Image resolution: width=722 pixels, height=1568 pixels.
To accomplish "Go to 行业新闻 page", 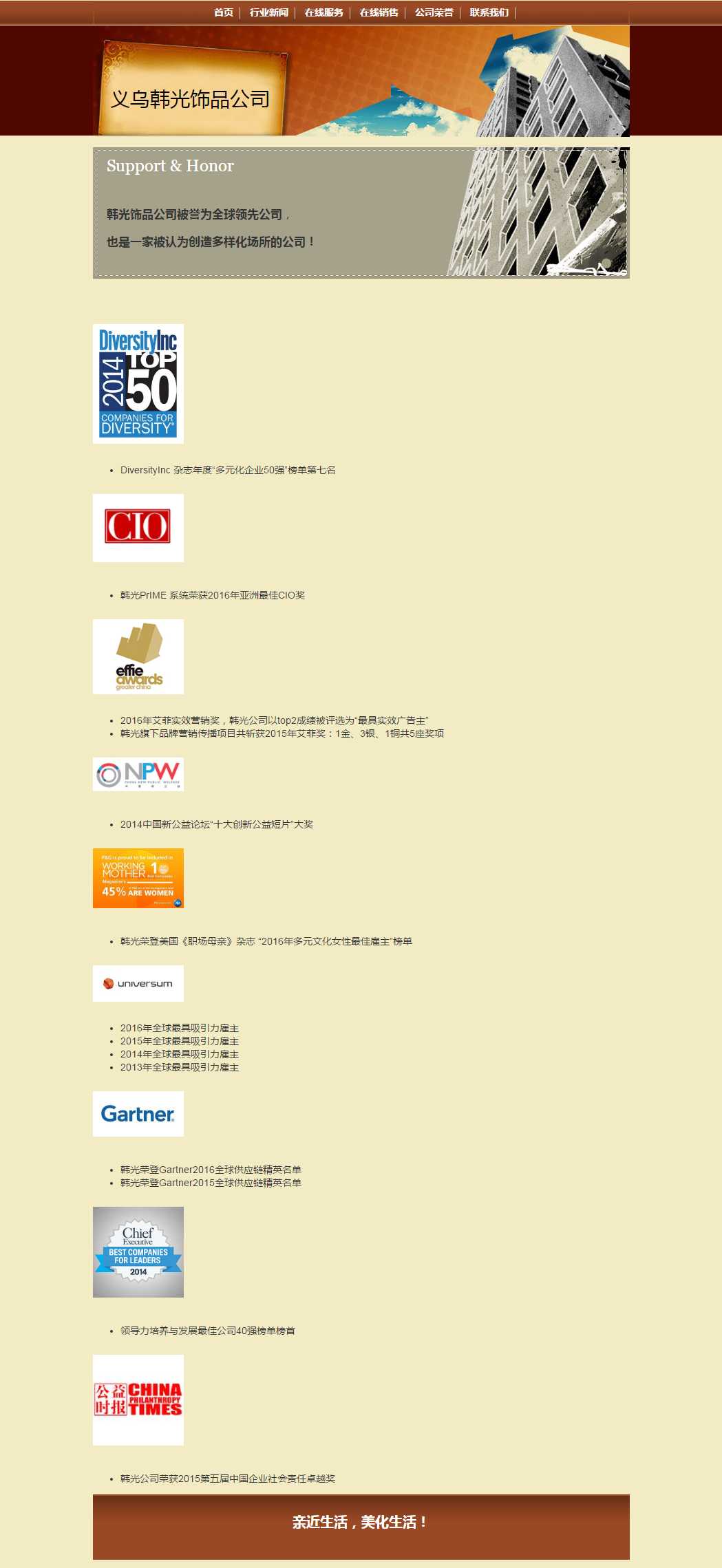I will click(268, 12).
